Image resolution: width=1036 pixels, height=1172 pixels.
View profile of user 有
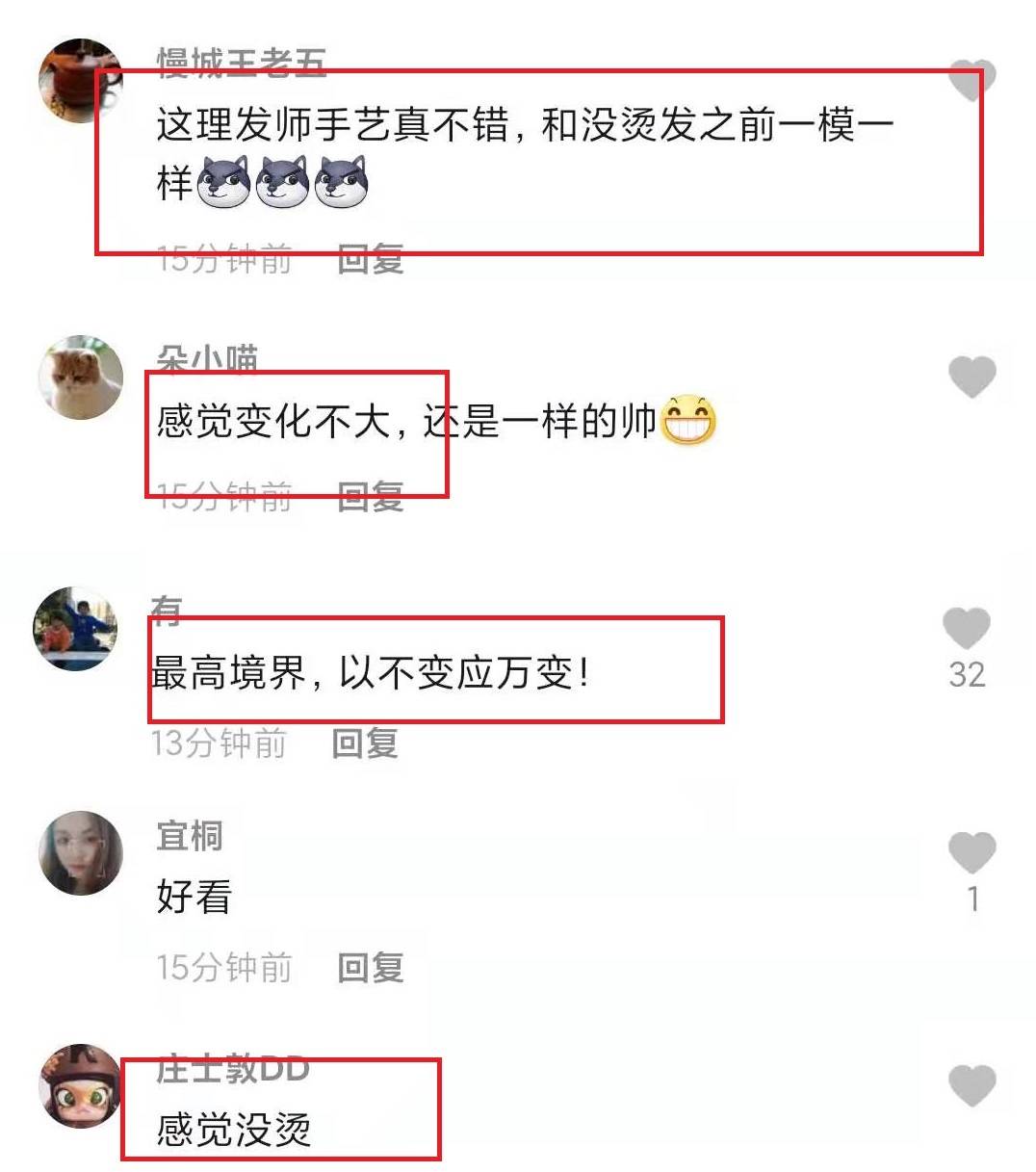point(75,629)
